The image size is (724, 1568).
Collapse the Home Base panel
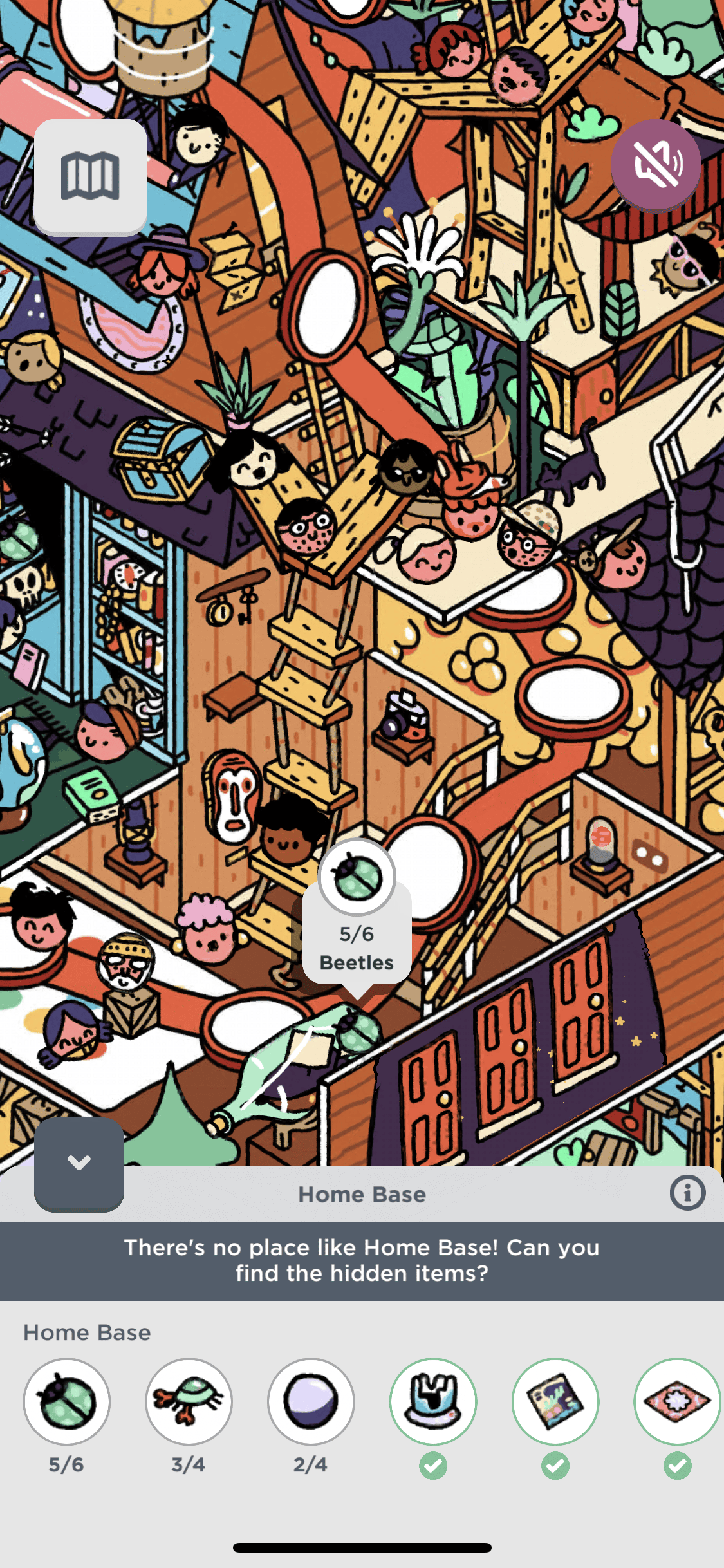click(79, 1163)
